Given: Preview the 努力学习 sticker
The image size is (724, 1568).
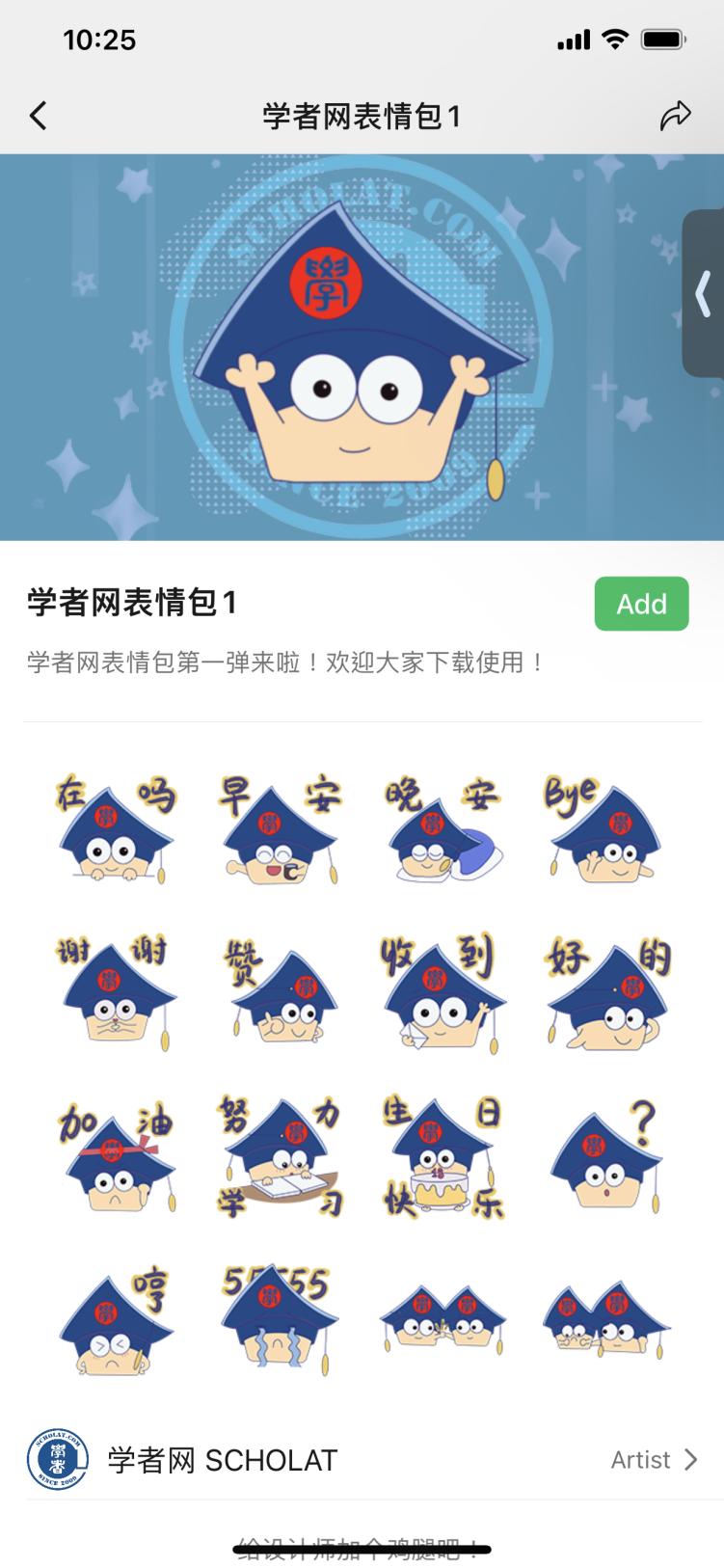Looking at the screenshot, I should (280, 1155).
